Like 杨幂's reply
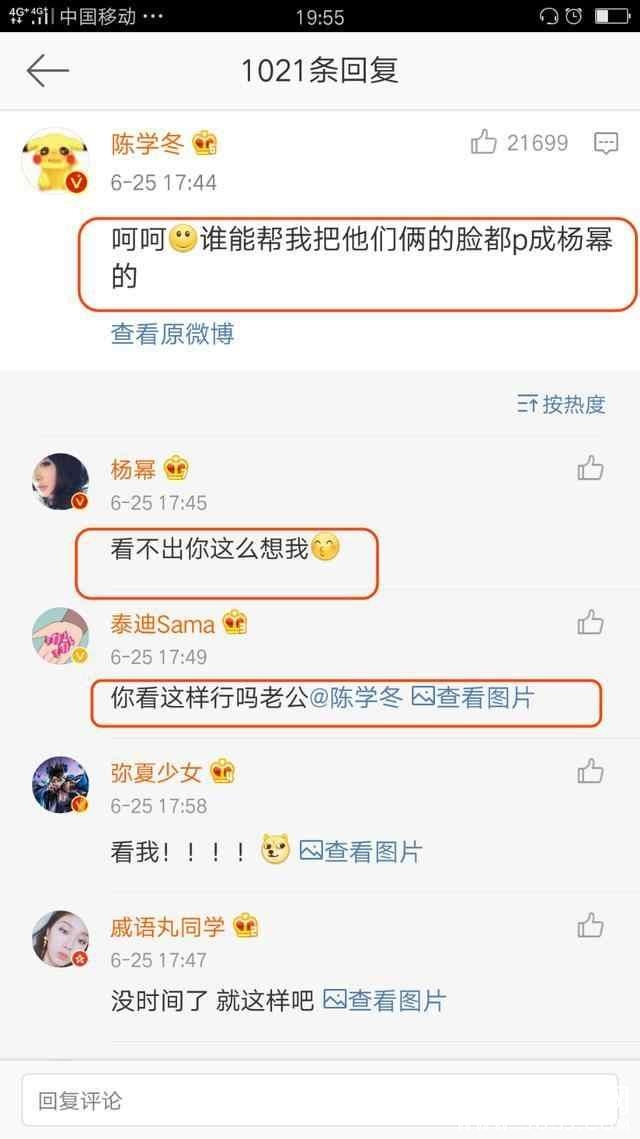Viewport: 640px width, 1139px height. pos(590,467)
